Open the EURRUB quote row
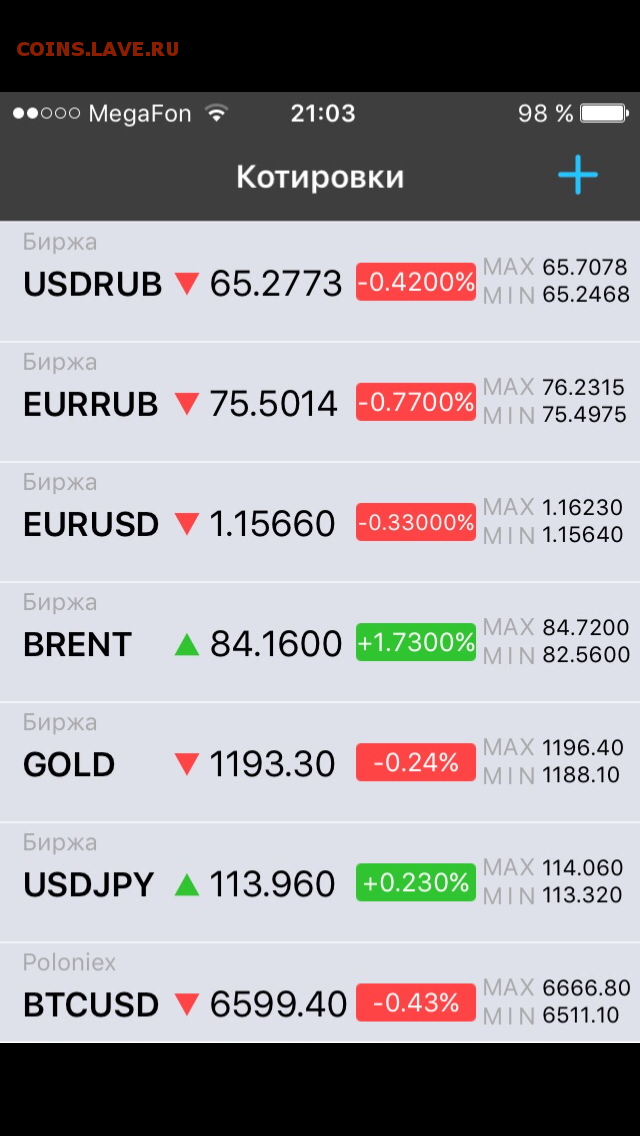Screen dimensions: 640x1136 91,404
